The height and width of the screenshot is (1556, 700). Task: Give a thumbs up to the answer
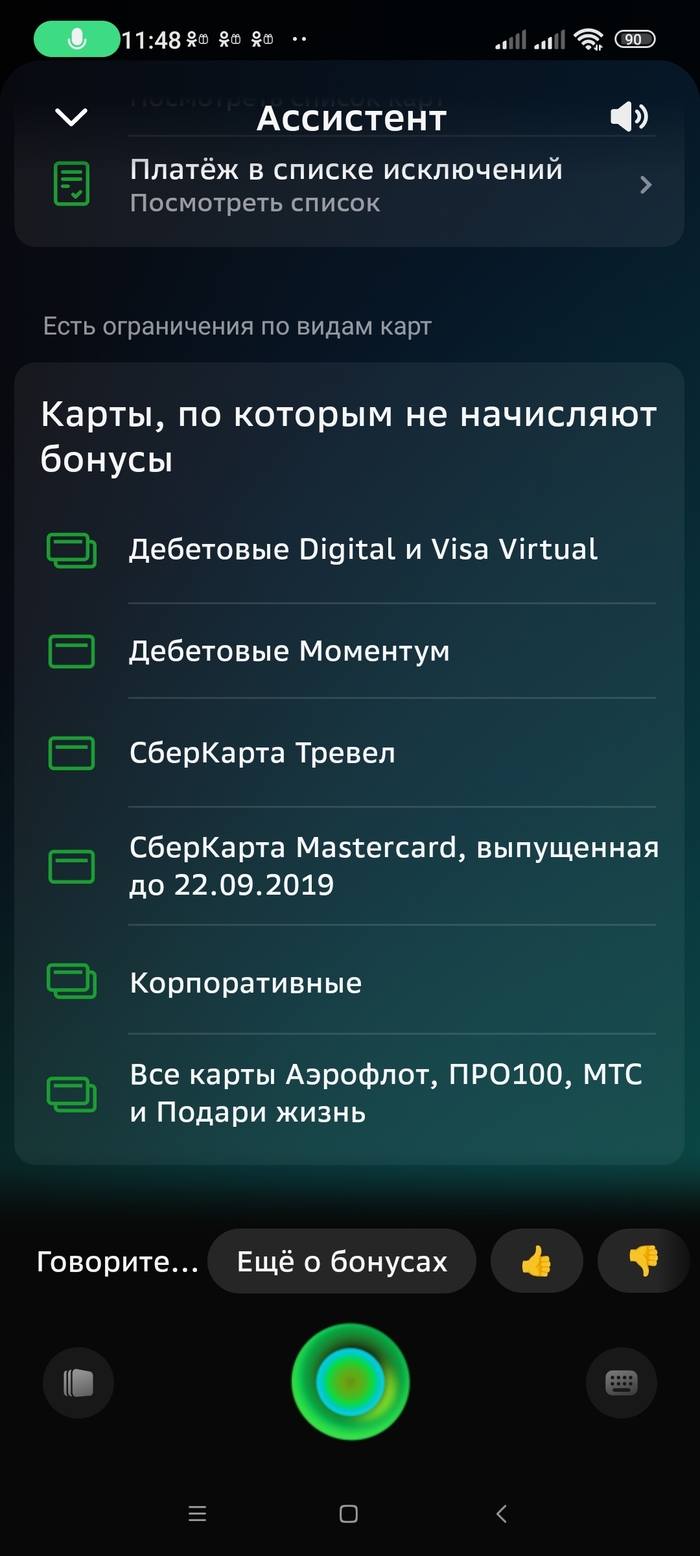pos(536,1262)
